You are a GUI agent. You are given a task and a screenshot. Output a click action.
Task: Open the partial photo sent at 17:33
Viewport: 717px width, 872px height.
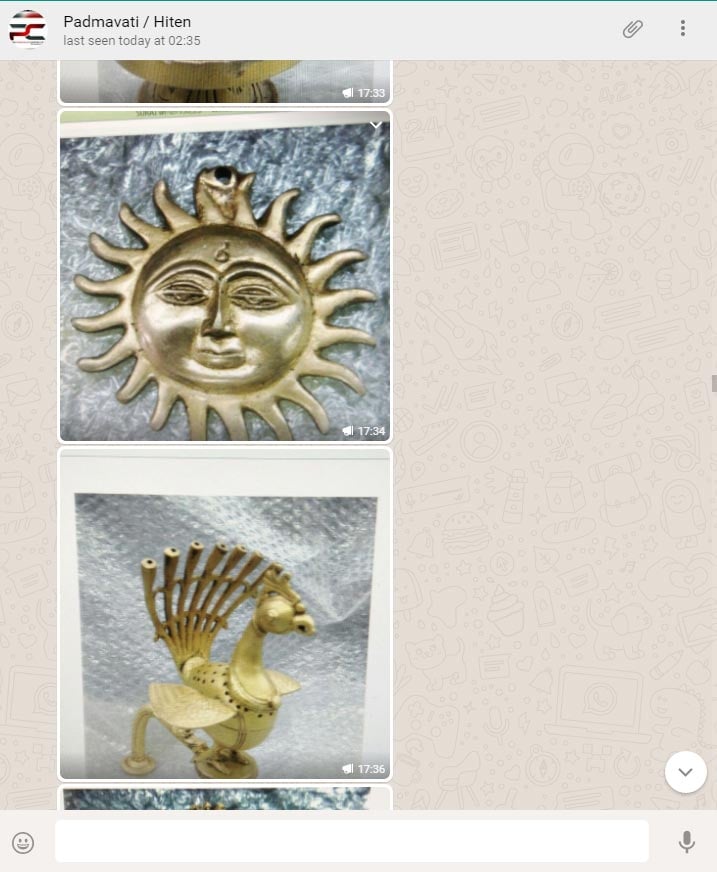pos(224,82)
